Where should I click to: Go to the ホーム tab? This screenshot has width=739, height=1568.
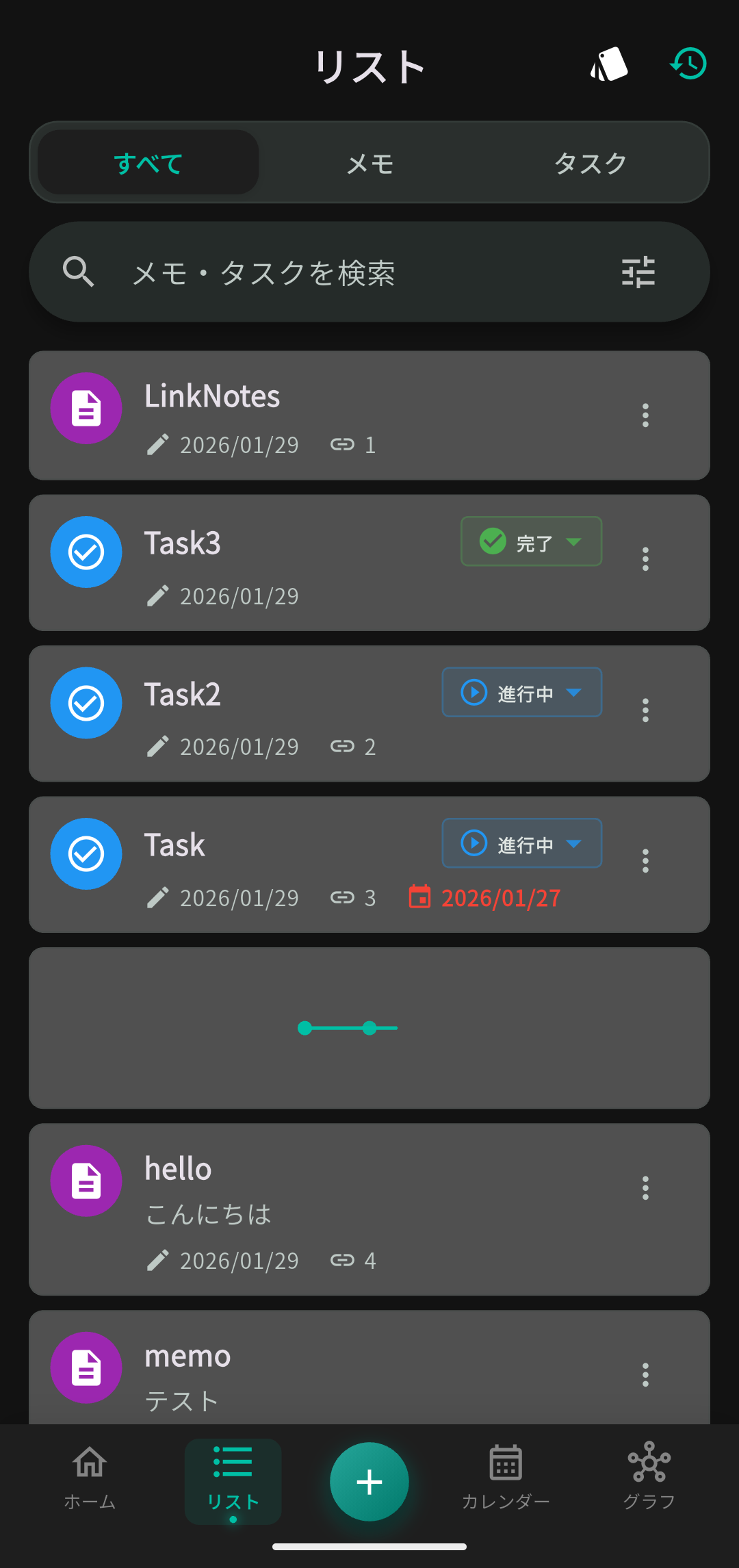(x=90, y=1478)
